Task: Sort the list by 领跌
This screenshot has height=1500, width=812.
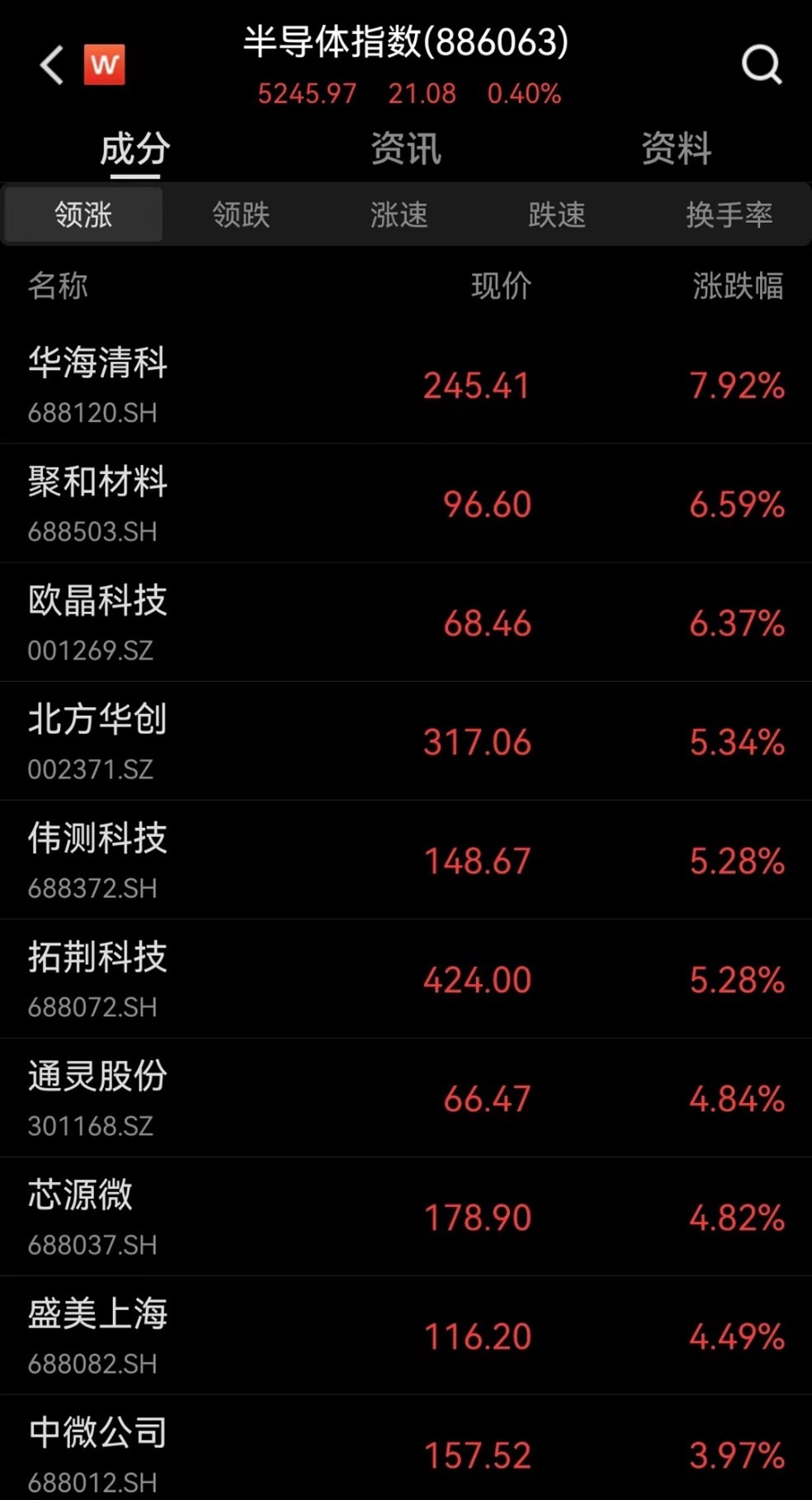Action: click(x=241, y=215)
